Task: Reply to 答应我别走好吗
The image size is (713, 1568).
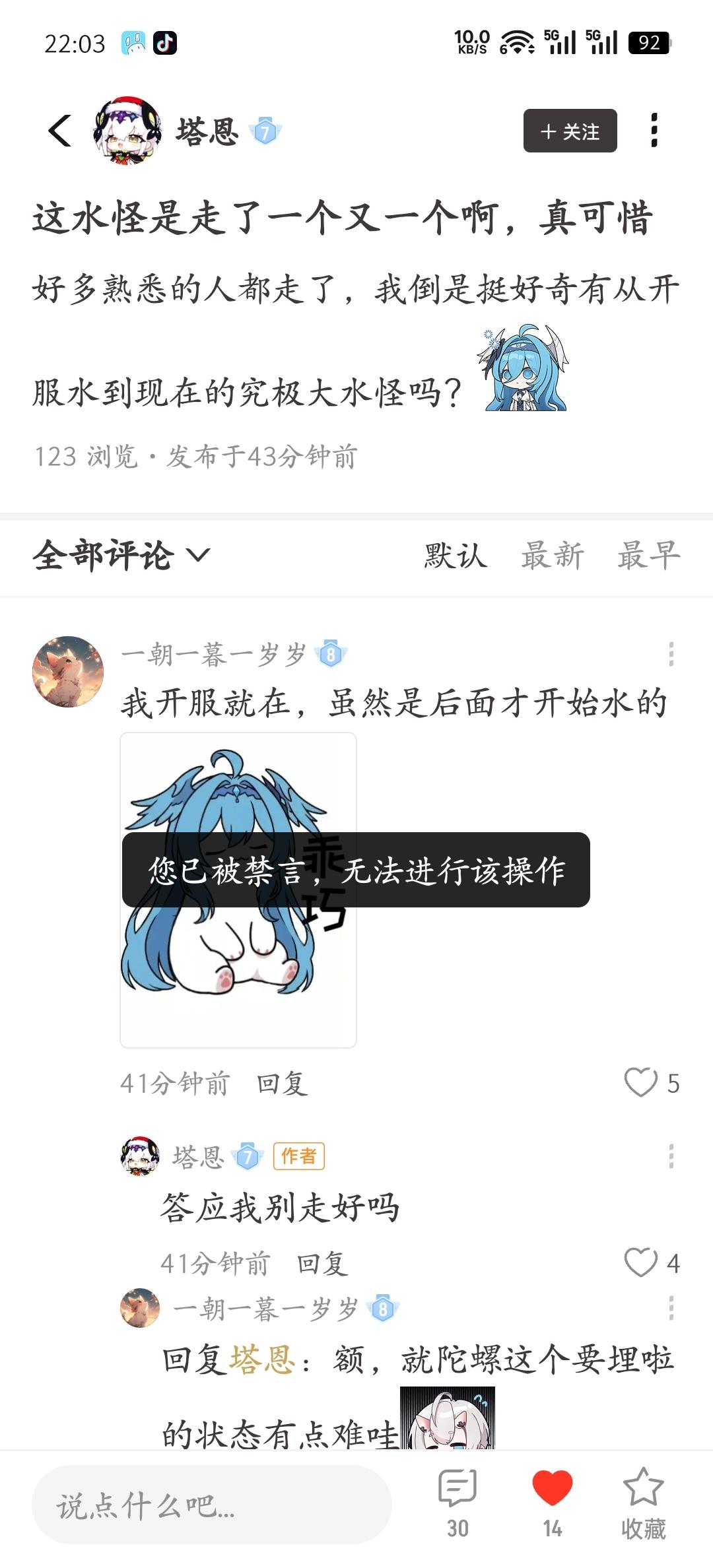Action: [x=322, y=1264]
